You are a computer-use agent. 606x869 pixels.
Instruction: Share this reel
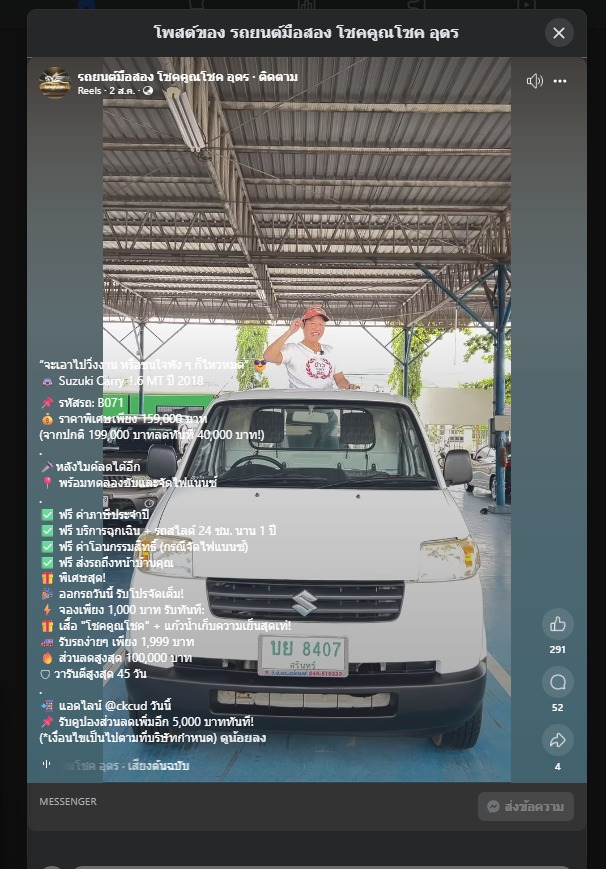pyautogui.click(x=557, y=740)
